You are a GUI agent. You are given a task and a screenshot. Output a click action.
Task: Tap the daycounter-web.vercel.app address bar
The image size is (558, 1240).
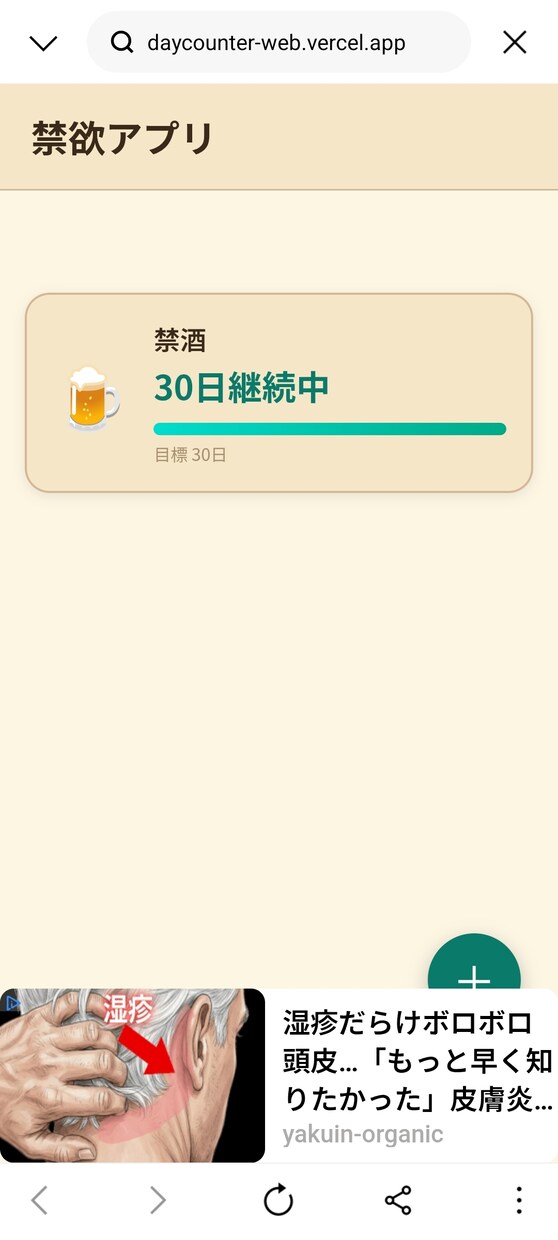click(279, 42)
